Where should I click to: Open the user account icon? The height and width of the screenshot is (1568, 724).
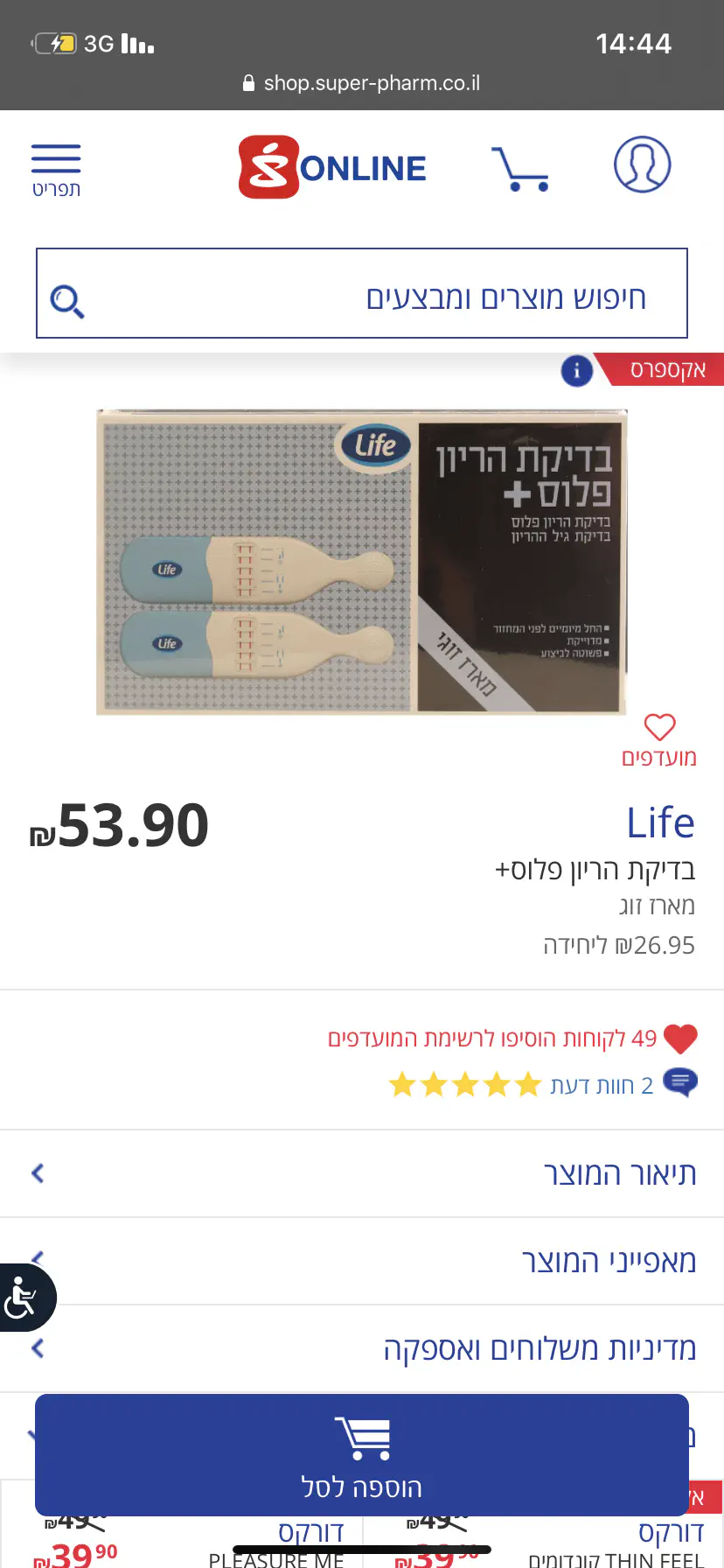642,164
